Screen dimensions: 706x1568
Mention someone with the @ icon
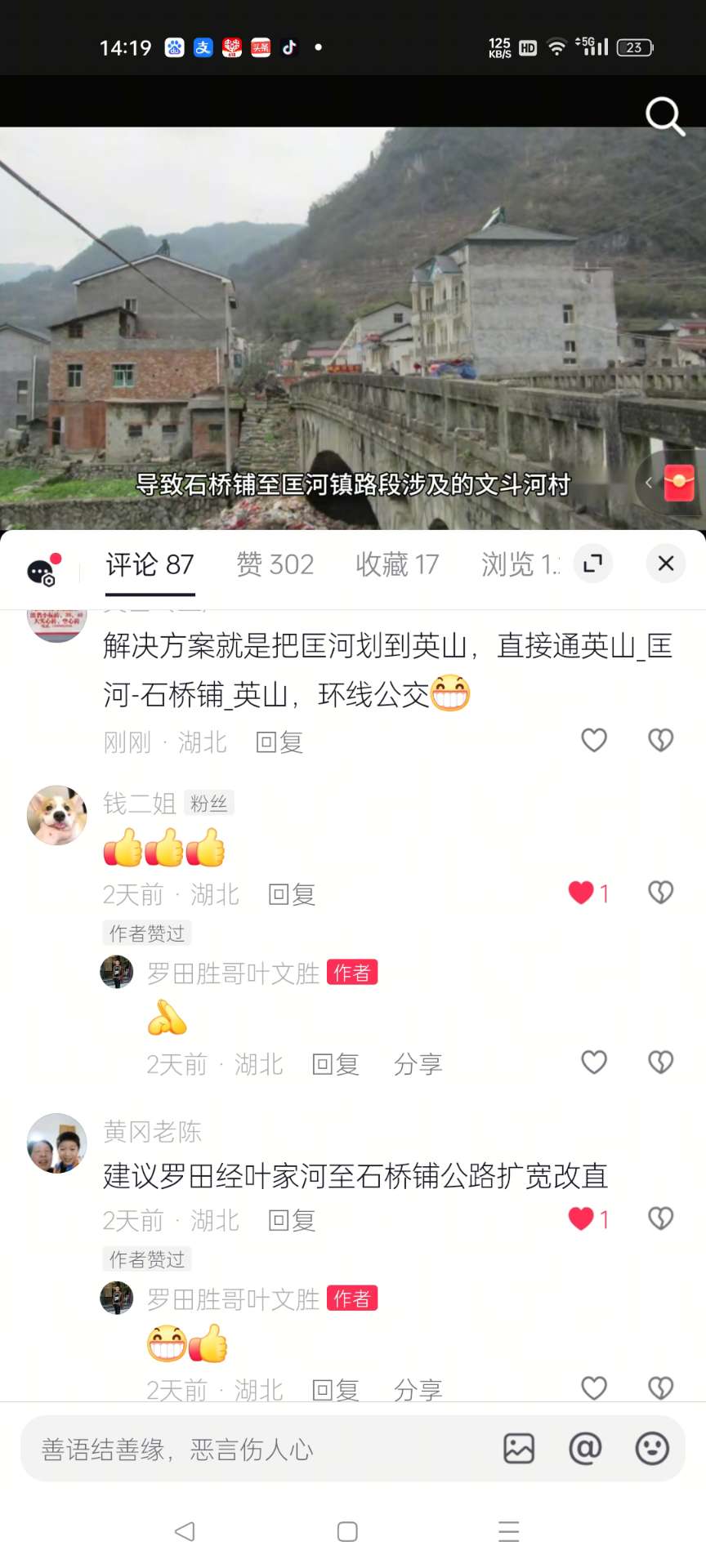[x=585, y=1449]
